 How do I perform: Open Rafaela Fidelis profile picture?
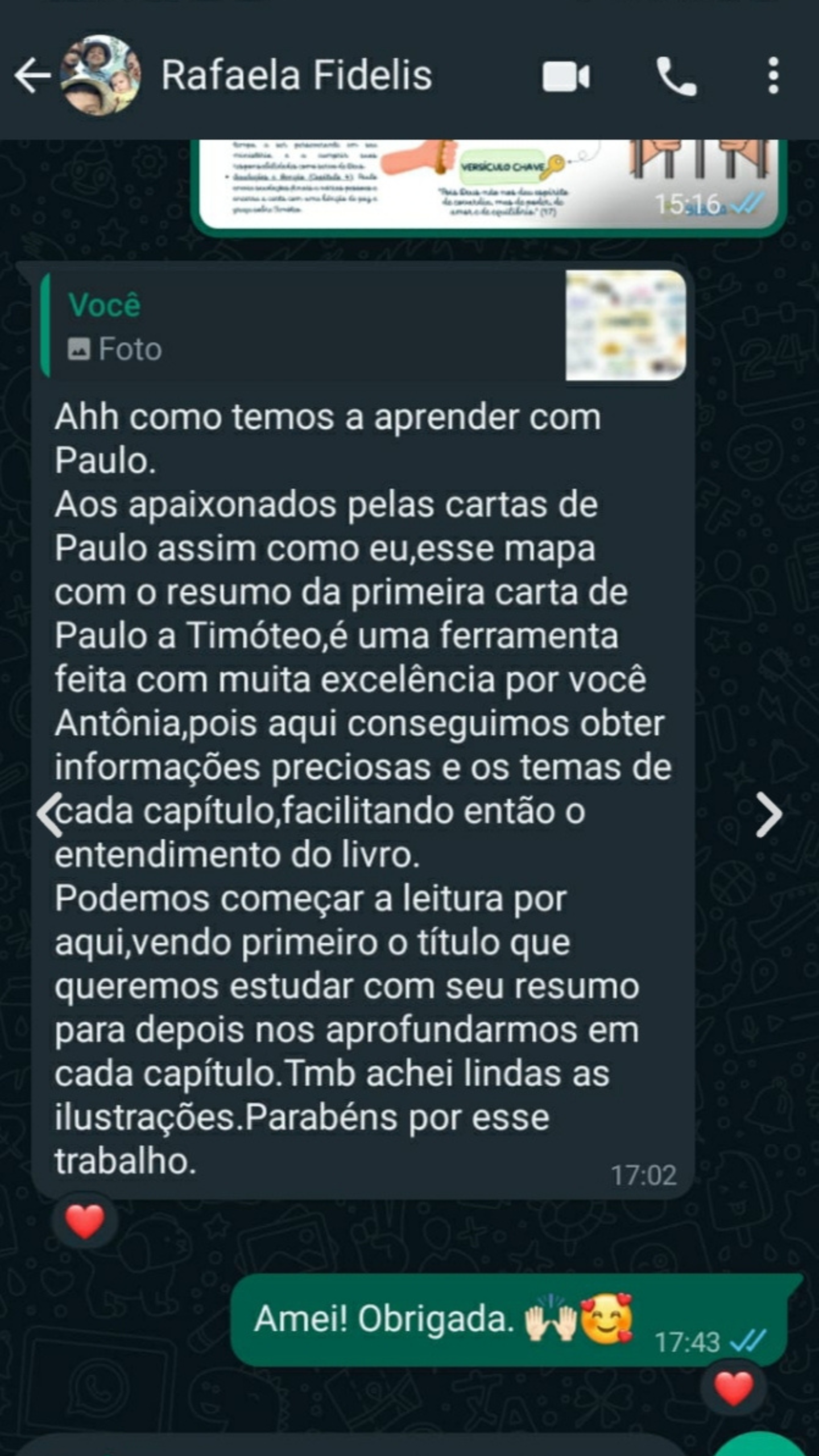(101, 76)
